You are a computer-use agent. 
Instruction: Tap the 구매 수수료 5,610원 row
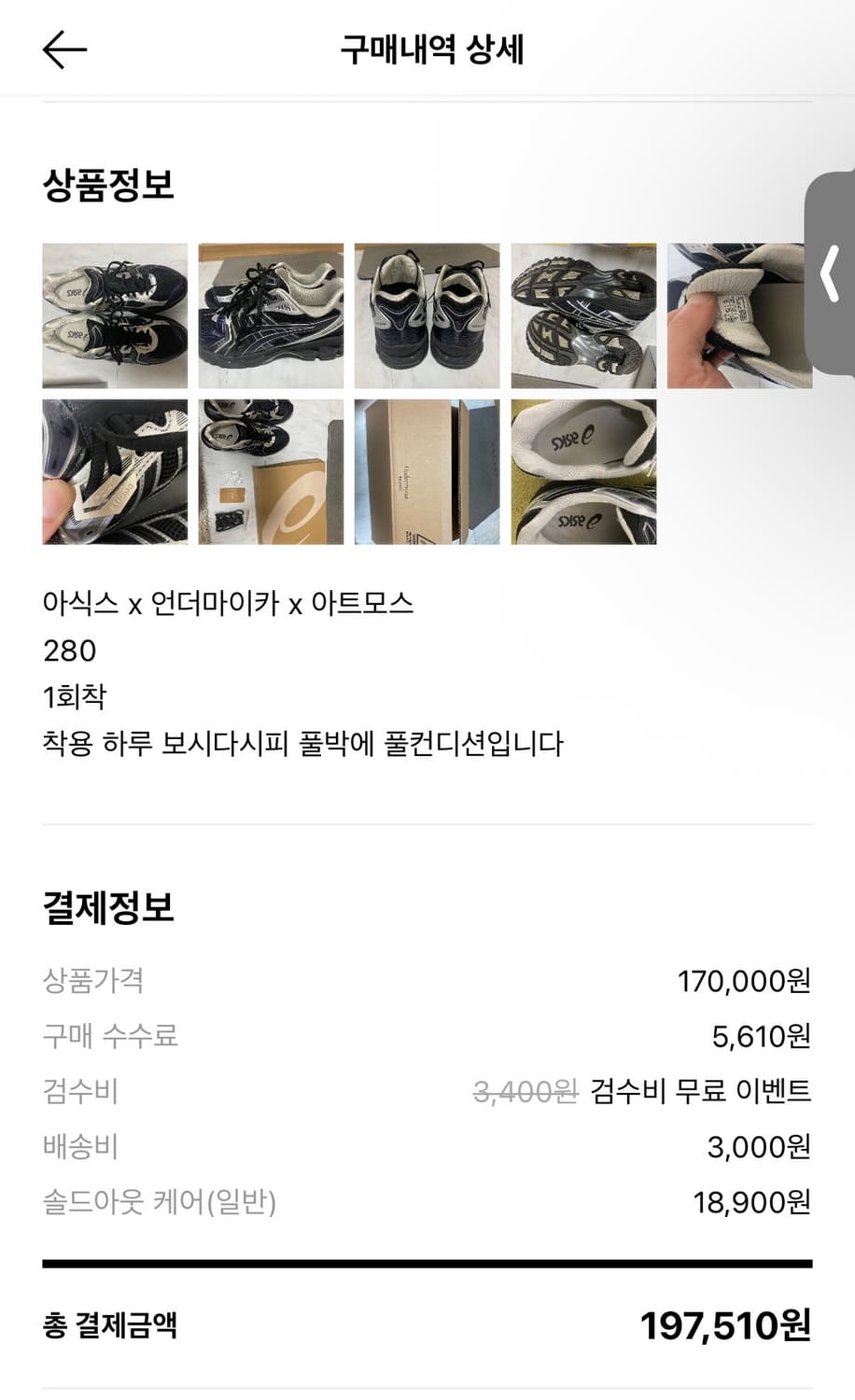point(427,1036)
